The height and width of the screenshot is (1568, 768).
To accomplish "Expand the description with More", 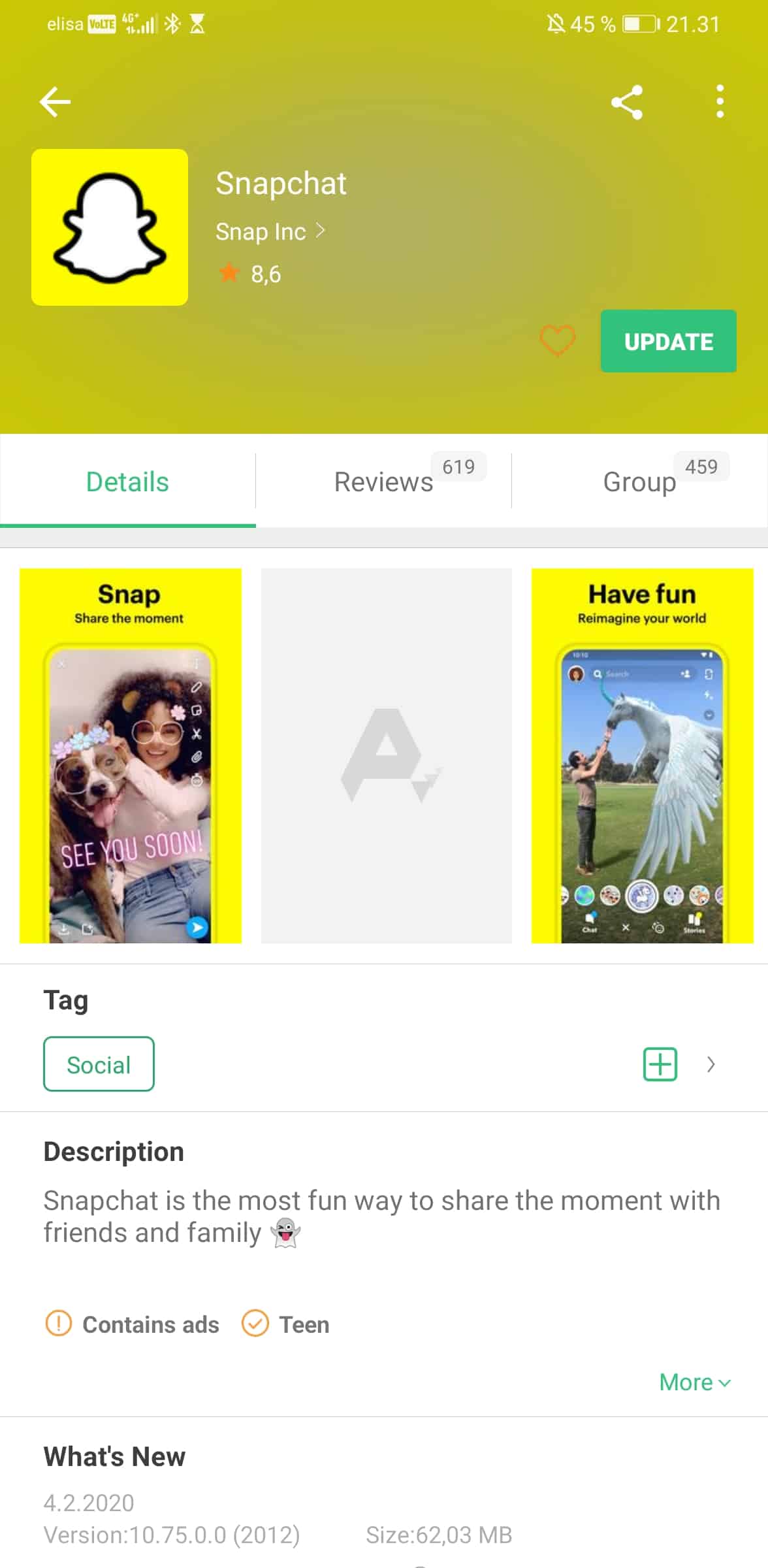I will pos(695,1382).
